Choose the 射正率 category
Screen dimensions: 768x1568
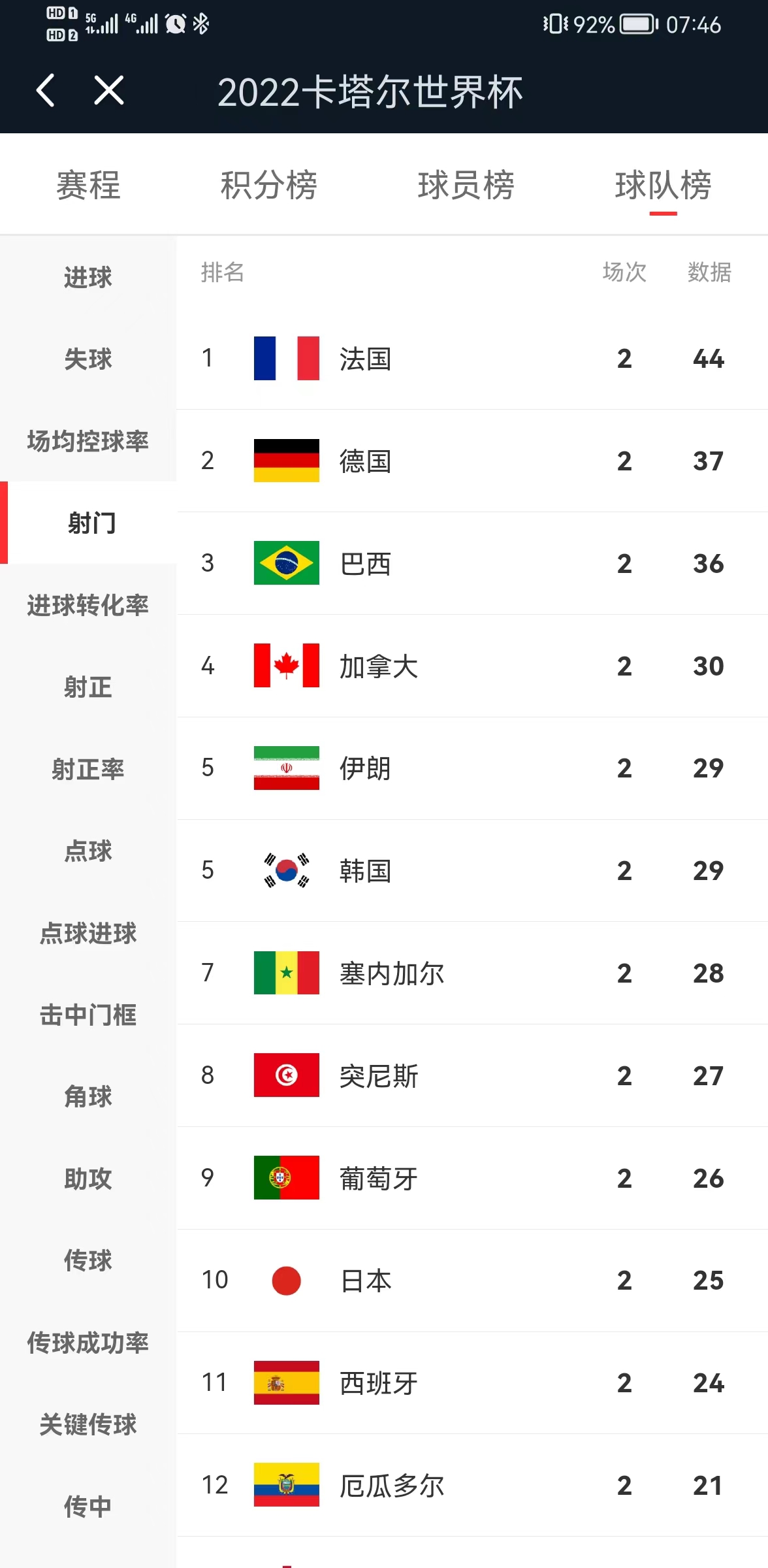(x=88, y=769)
